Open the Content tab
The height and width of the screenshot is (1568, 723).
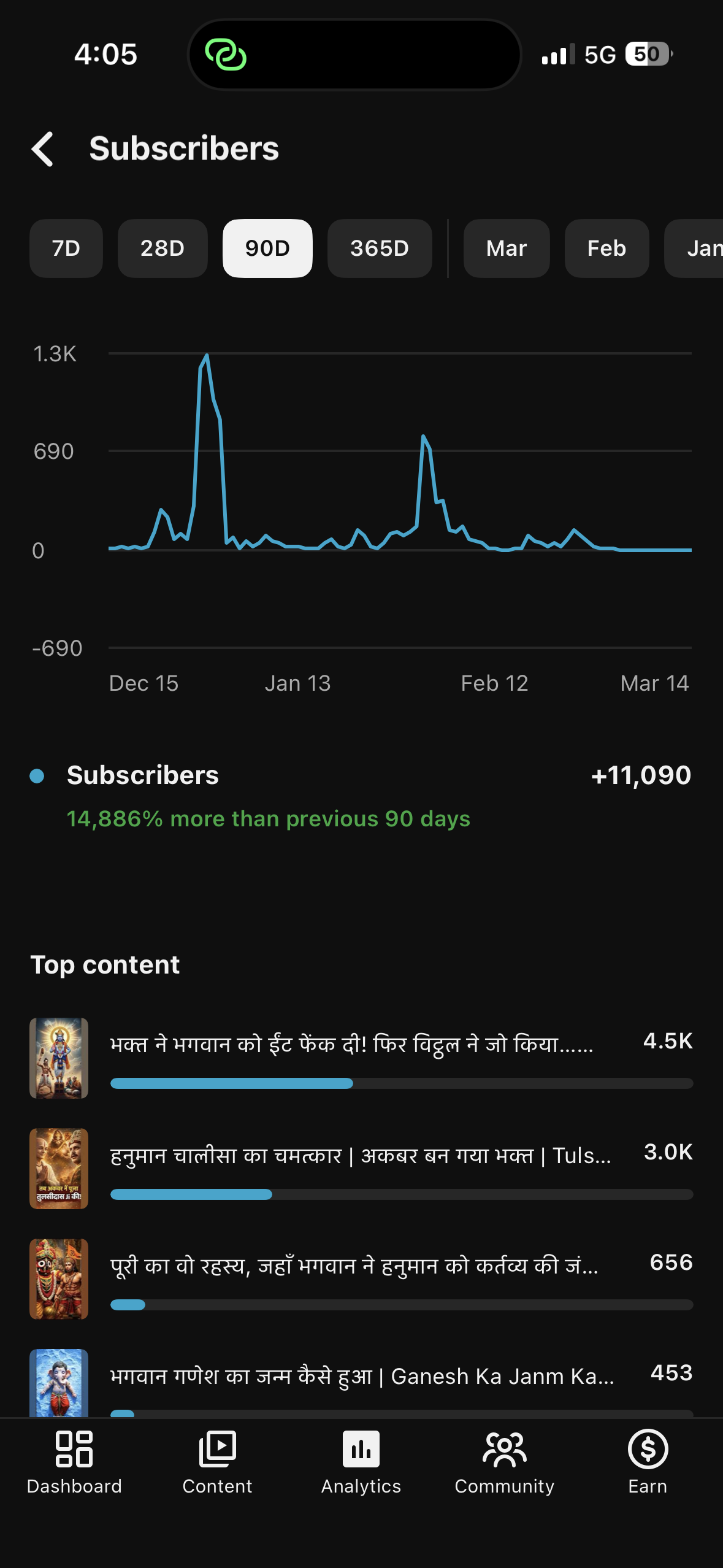tap(217, 1462)
